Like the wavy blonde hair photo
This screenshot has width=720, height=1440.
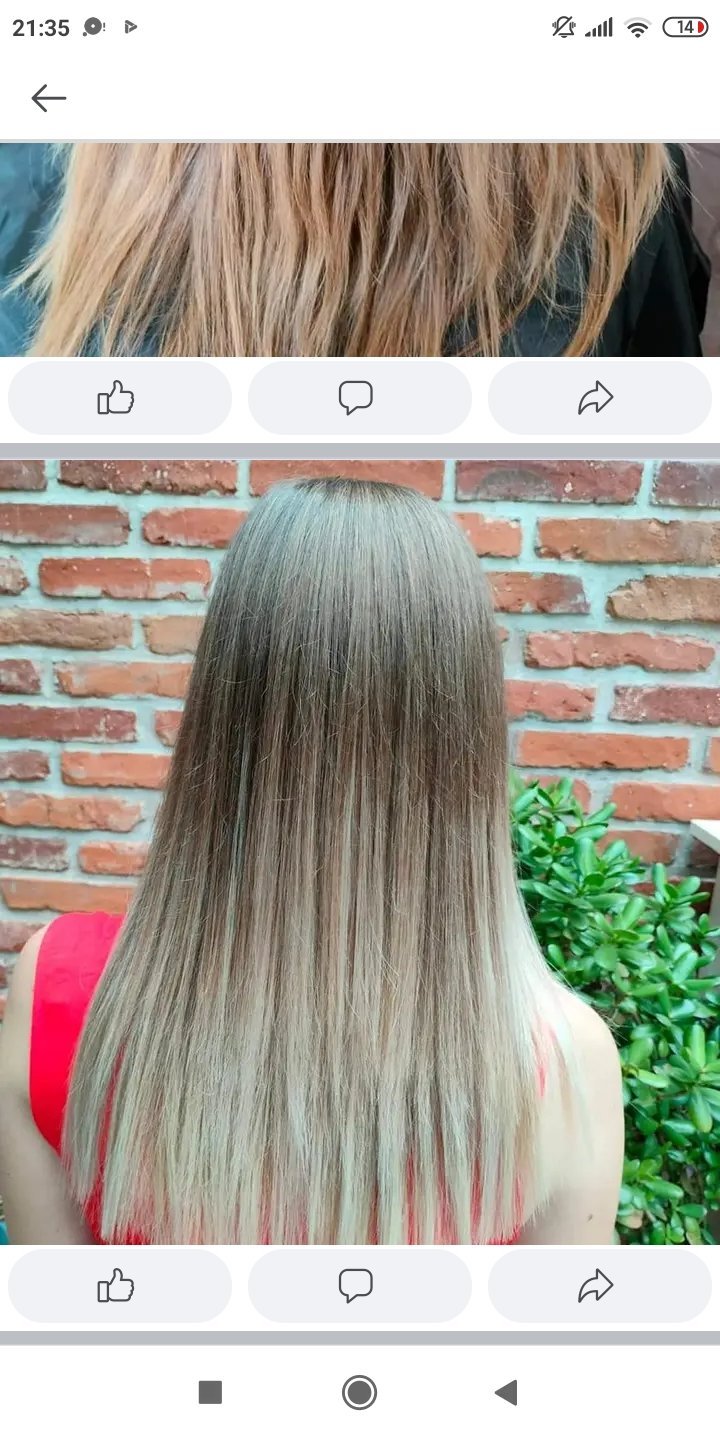(x=119, y=398)
